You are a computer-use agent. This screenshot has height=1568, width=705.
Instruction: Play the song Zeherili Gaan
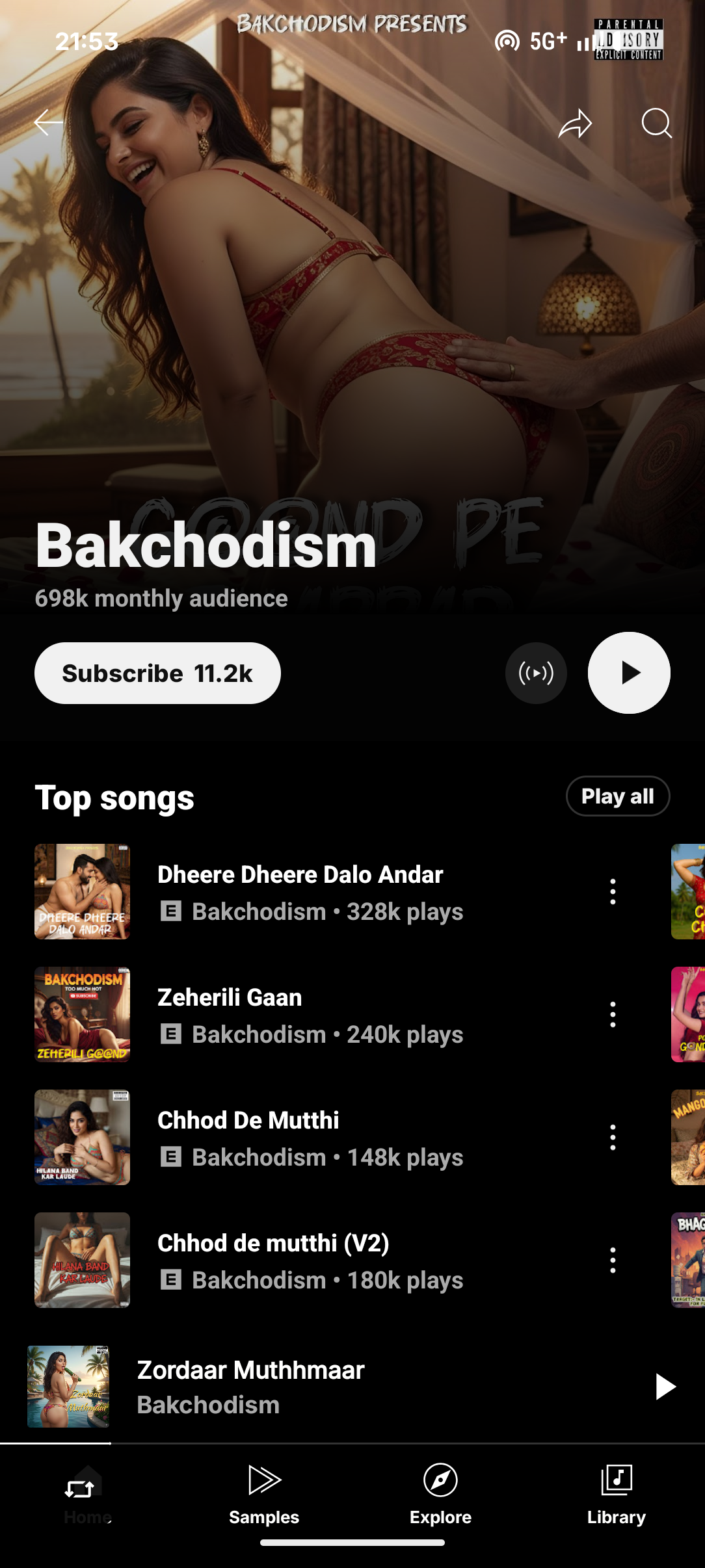click(299, 1014)
